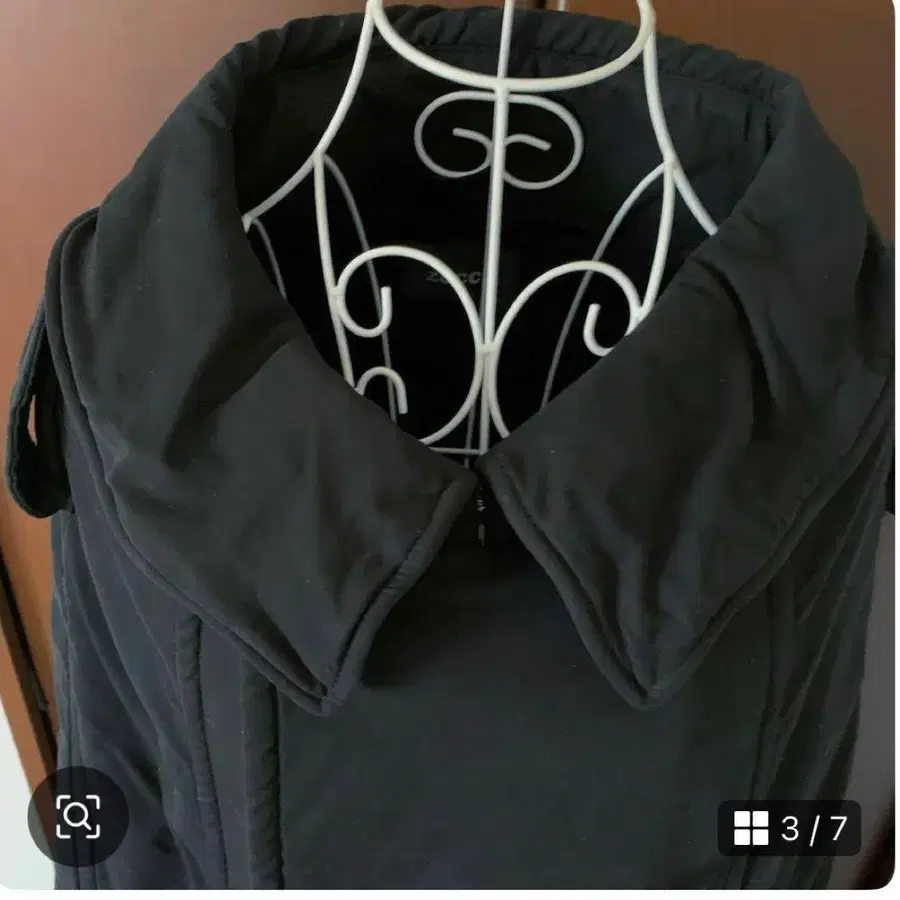Open visual search for this photo

point(77,817)
